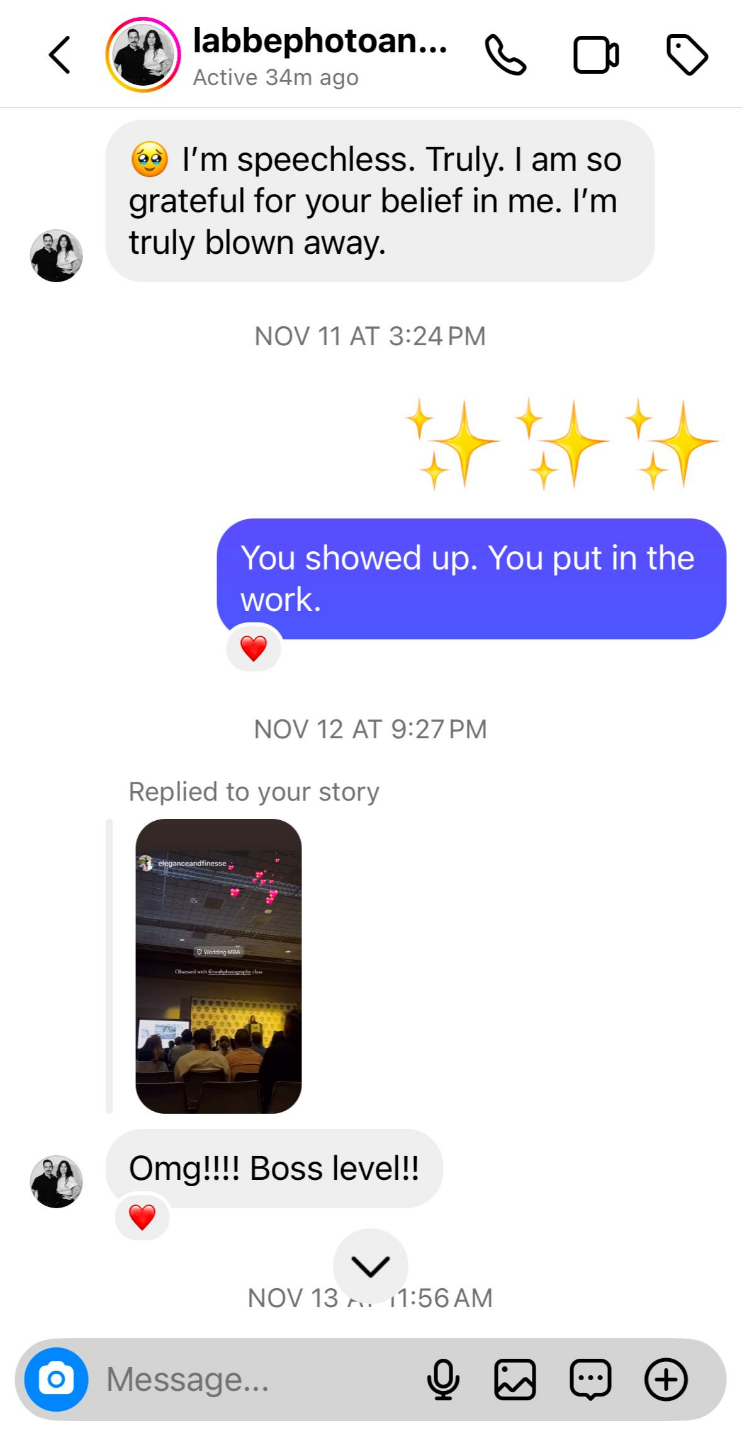Attach a photo from gallery
The width and height of the screenshot is (742, 1440).
(x=515, y=1380)
